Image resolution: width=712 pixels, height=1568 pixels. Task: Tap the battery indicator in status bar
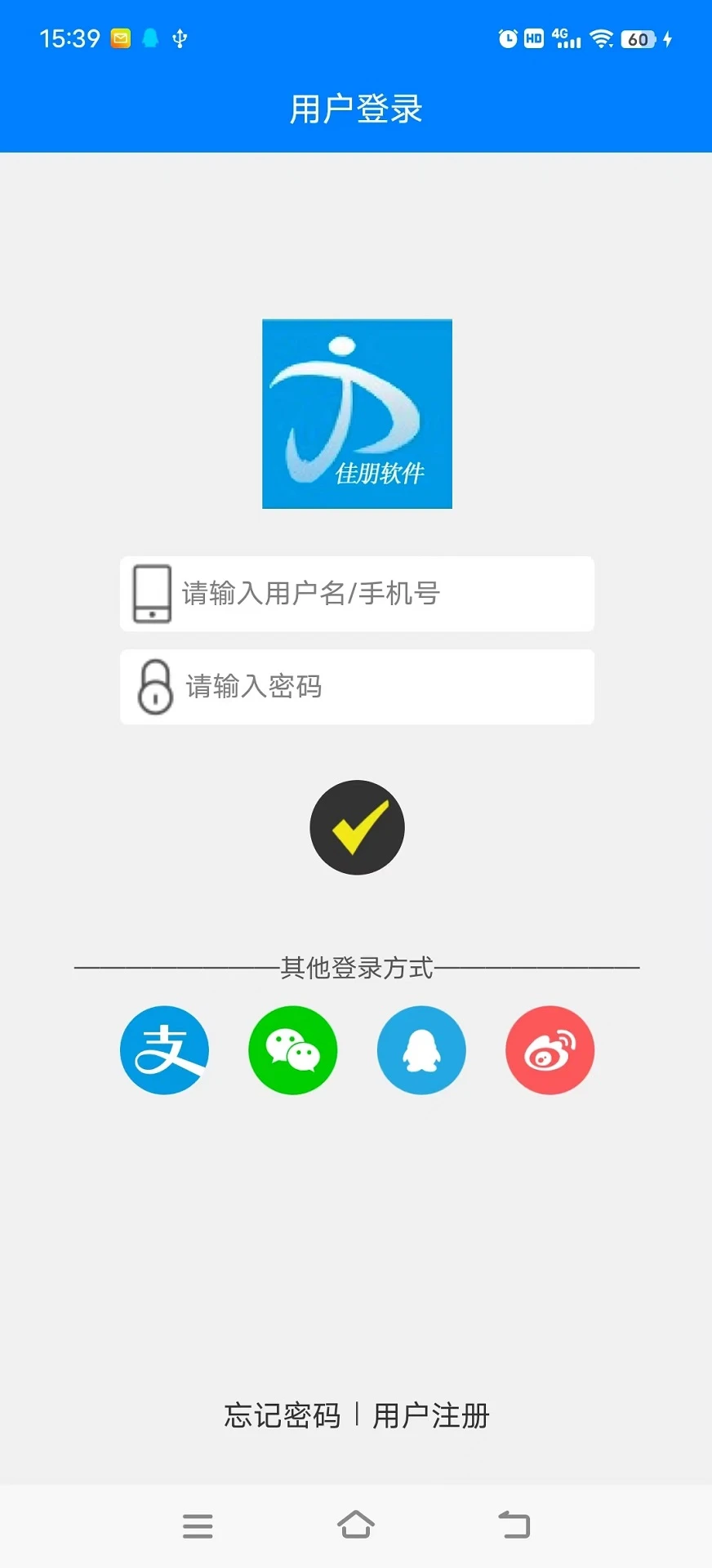click(637, 38)
